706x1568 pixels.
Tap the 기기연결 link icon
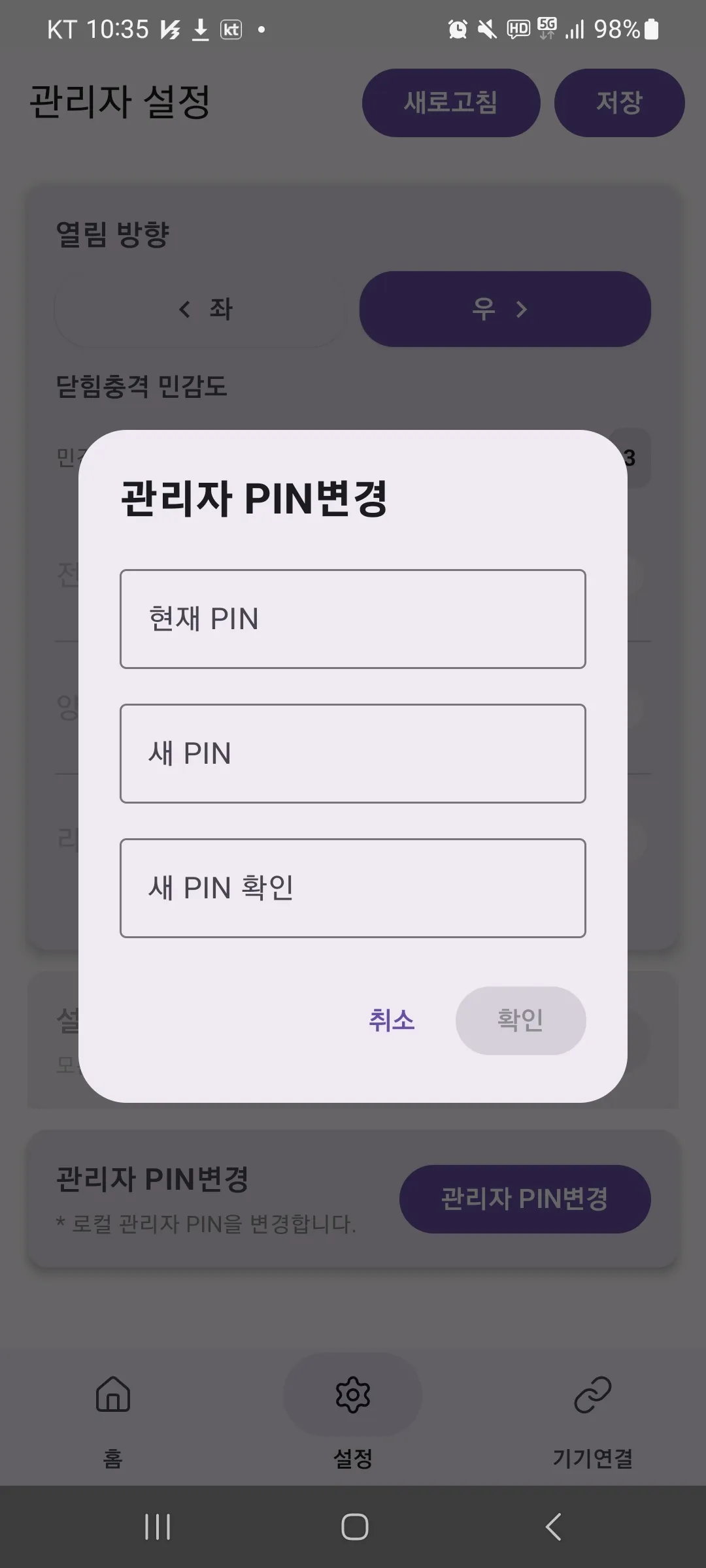pos(592,1396)
